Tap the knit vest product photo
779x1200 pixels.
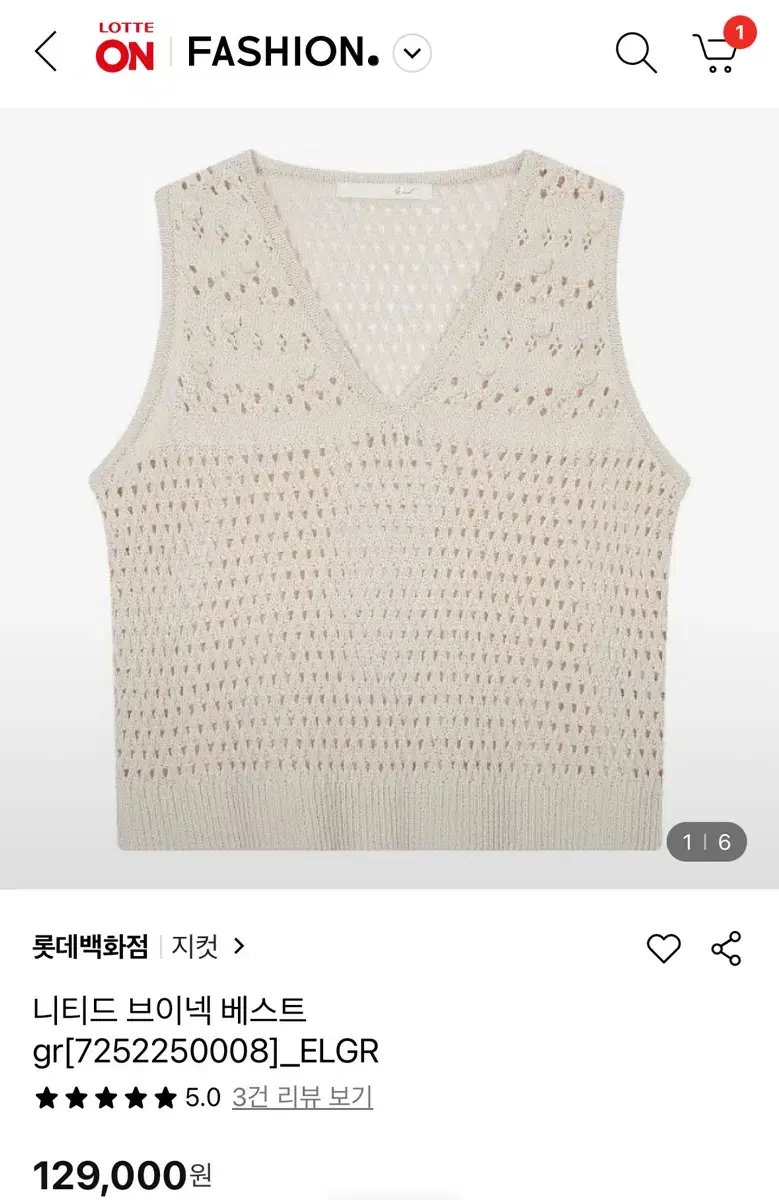[x=389, y=500]
